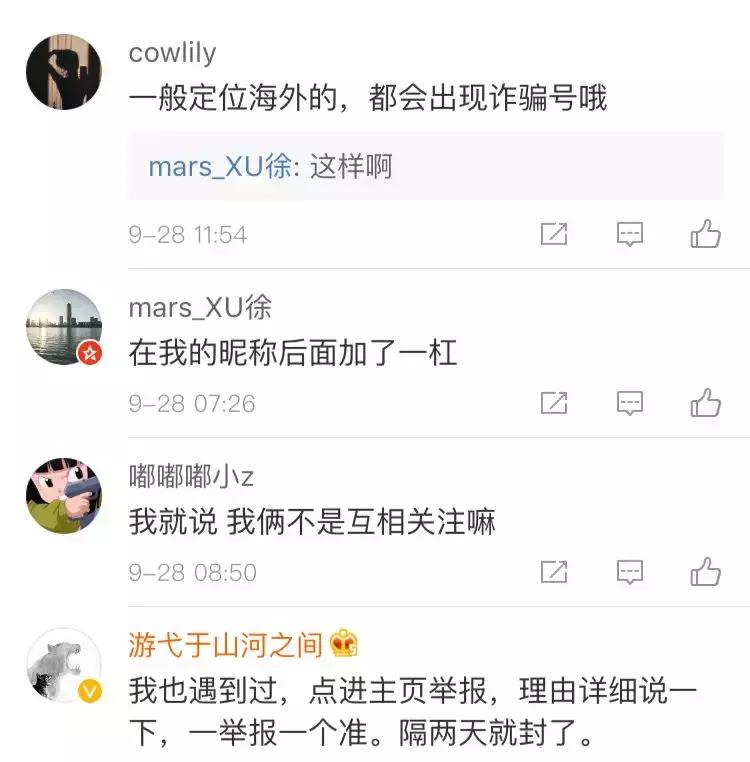Click 游弋于山河之间's username
The width and height of the screenshot is (750, 762).
(229, 644)
